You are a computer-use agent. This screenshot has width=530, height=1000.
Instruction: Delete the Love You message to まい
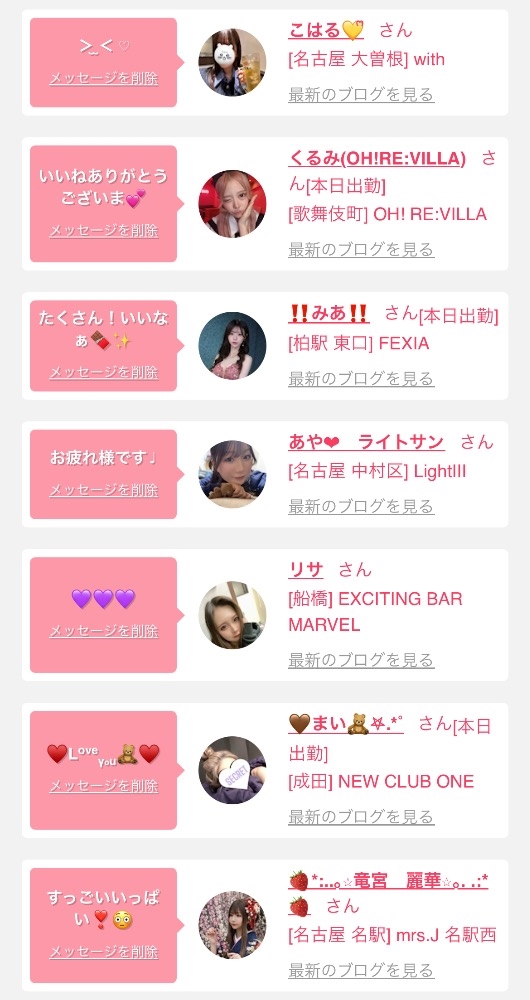point(104,786)
